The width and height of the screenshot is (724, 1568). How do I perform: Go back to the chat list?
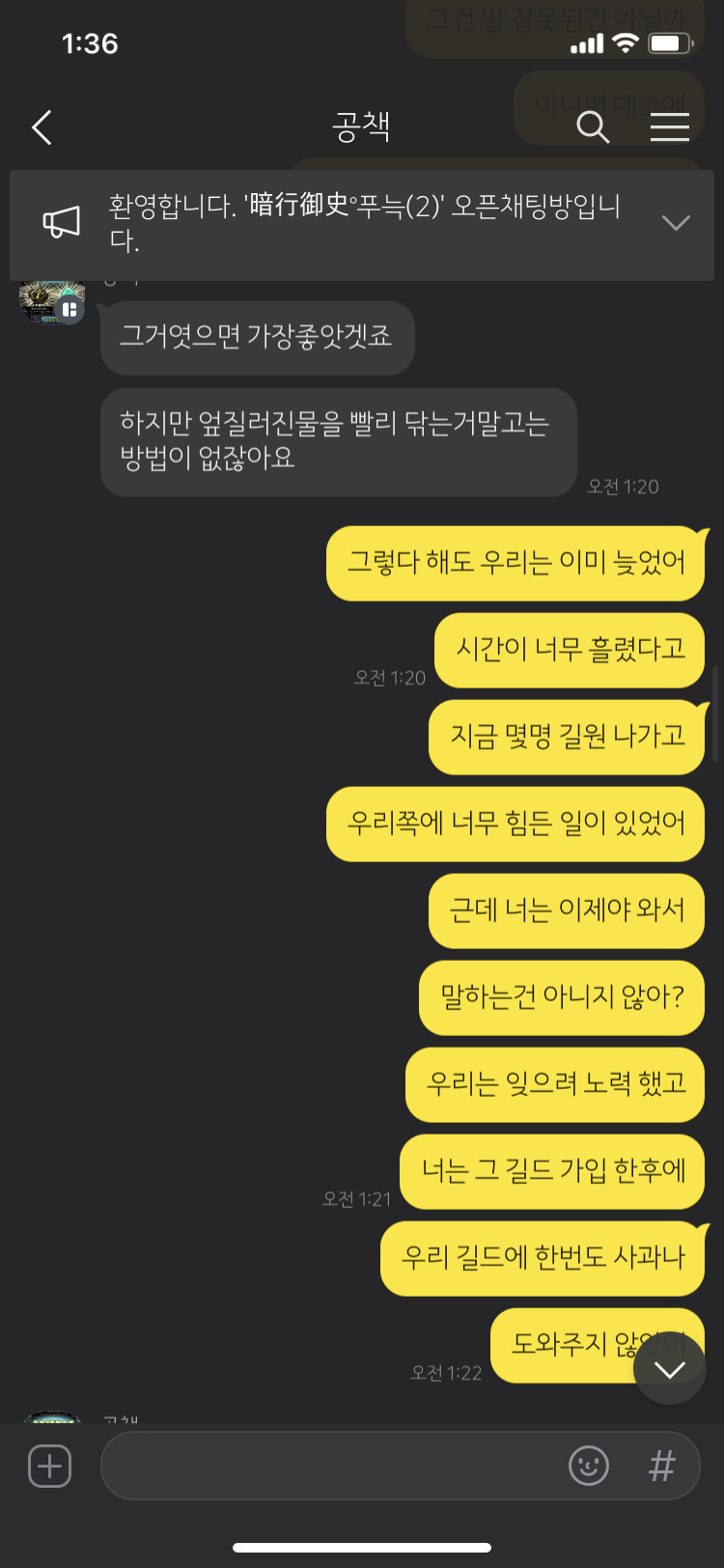tap(42, 127)
